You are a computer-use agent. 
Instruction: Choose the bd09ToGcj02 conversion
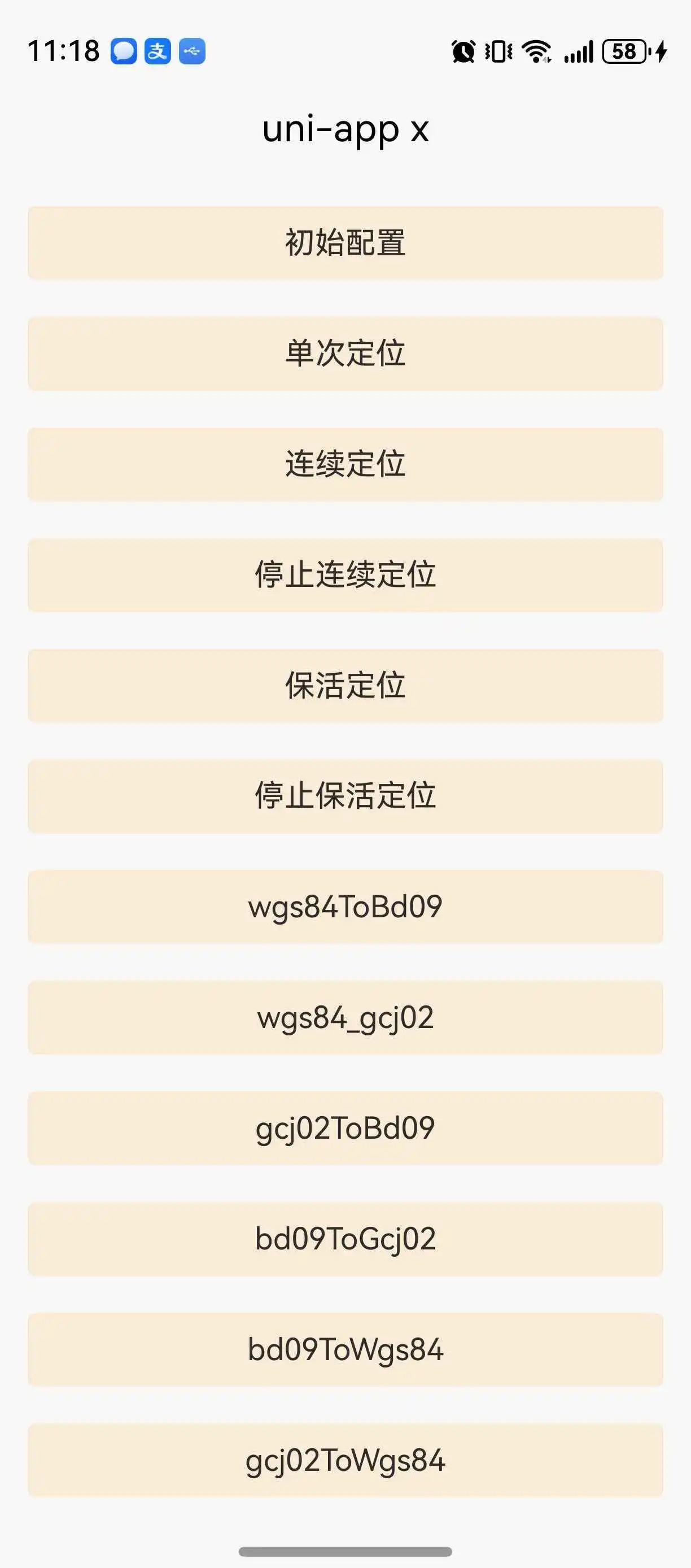[345, 1239]
